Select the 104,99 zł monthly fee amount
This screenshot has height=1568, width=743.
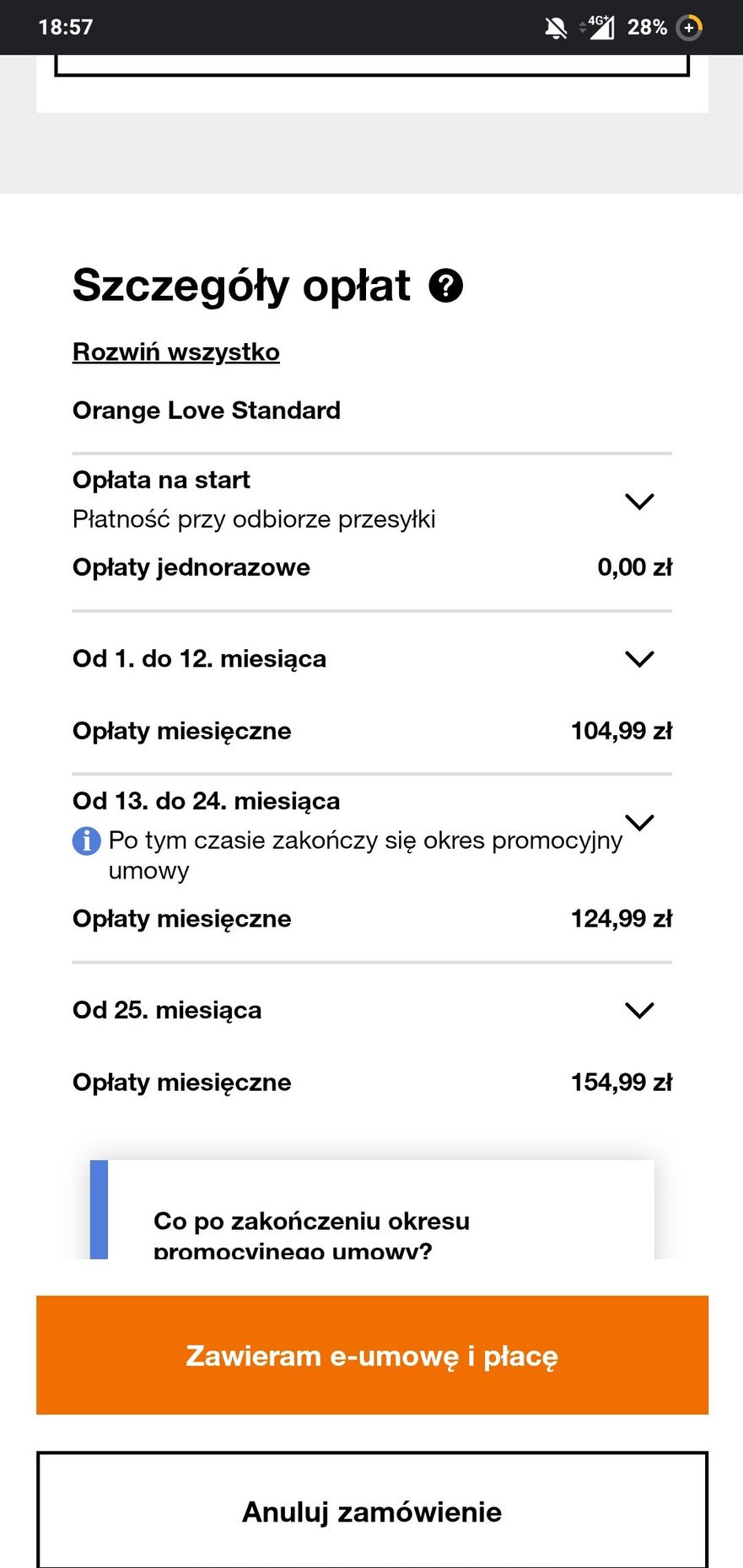(x=621, y=731)
